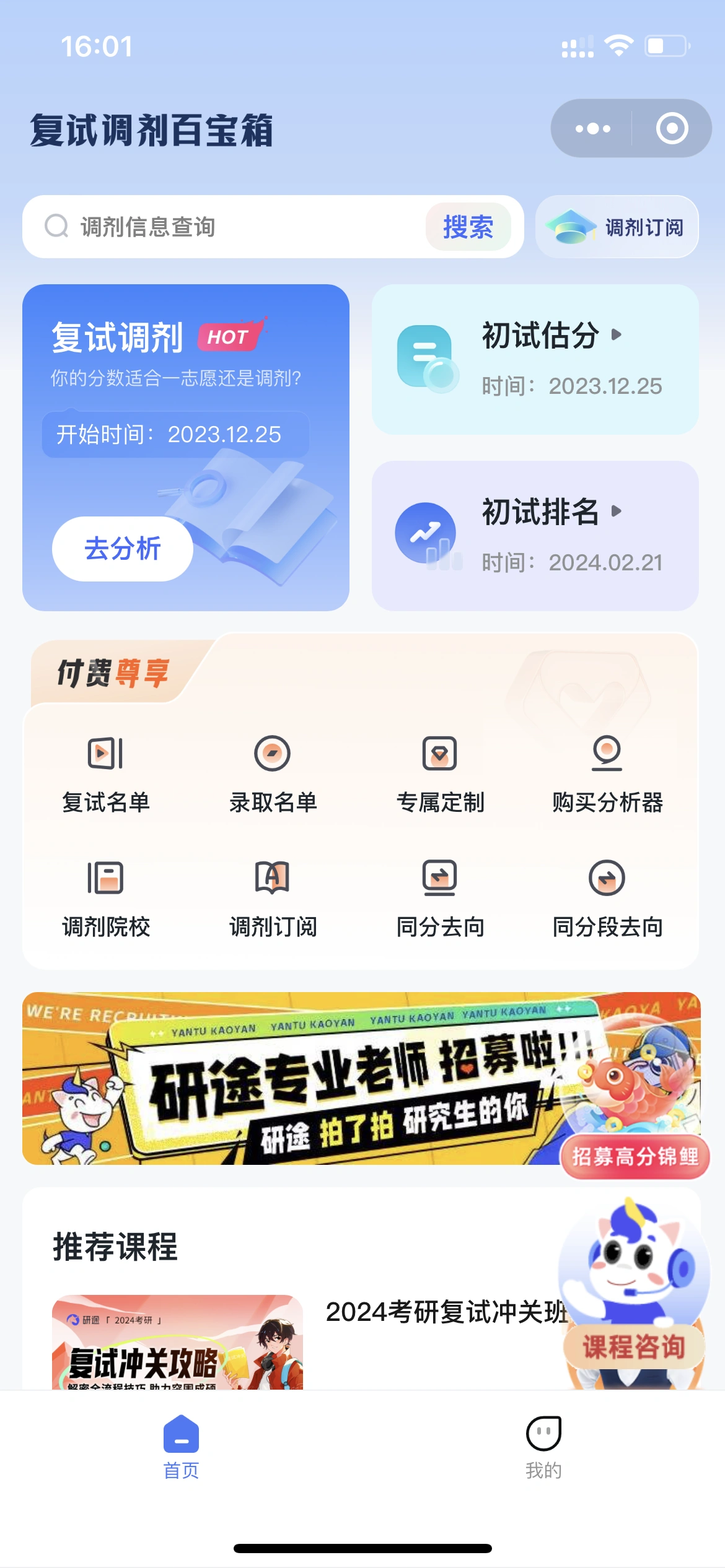
Task: Select the 调剂订阅 book icon
Action: tap(271, 879)
